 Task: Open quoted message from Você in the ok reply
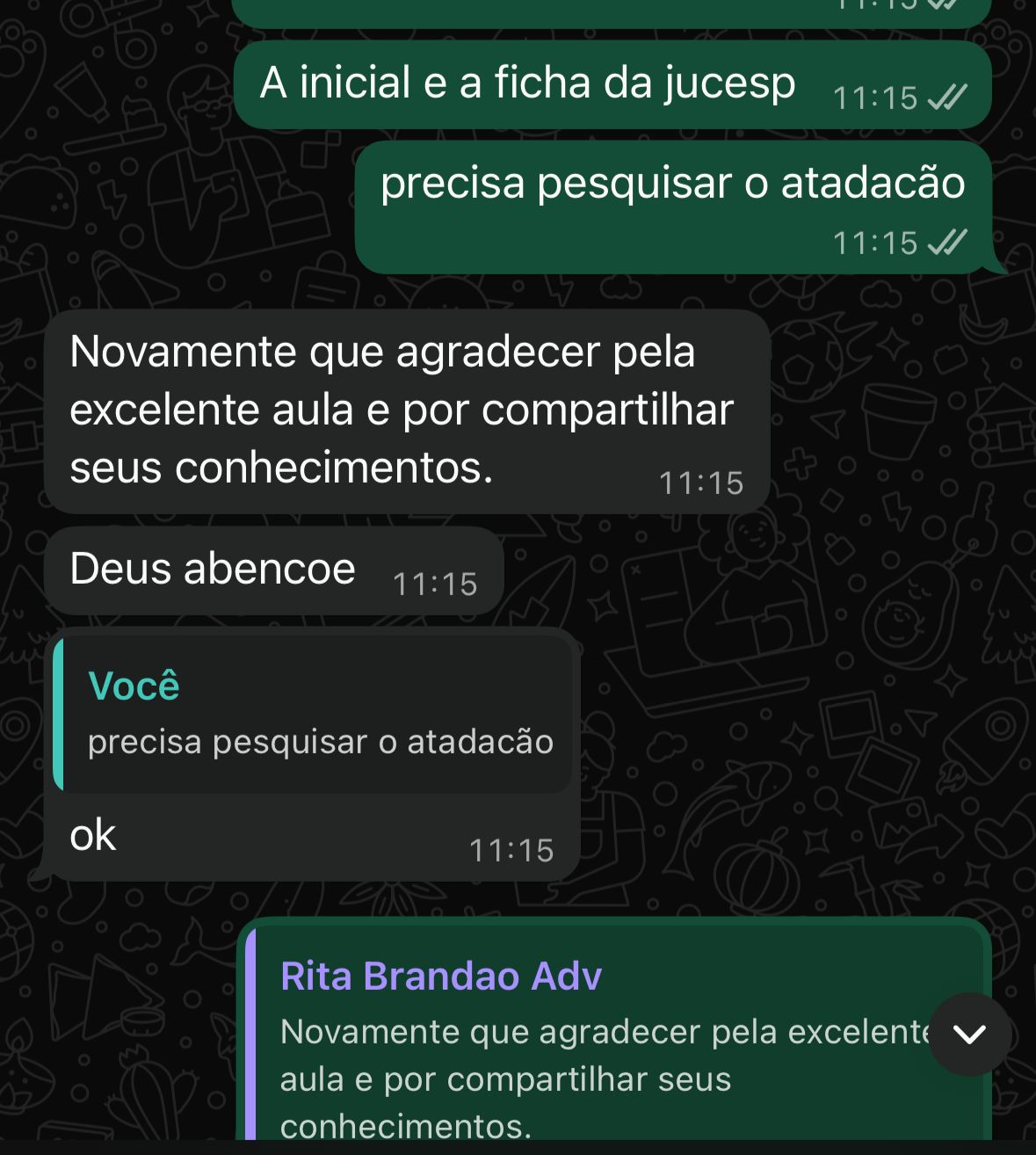[314, 714]
